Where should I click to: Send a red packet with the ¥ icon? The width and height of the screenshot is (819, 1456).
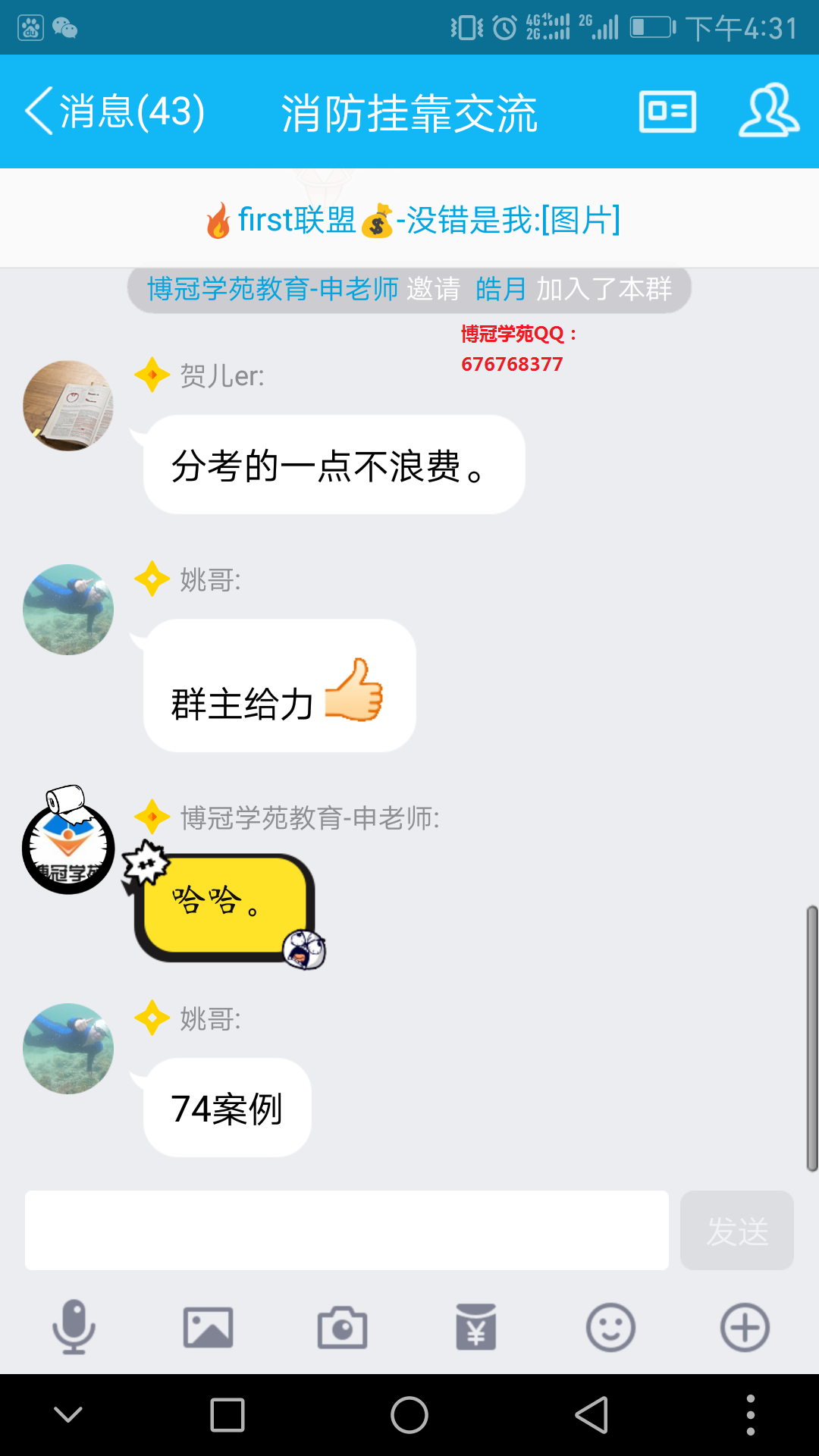click(476, 1327)
